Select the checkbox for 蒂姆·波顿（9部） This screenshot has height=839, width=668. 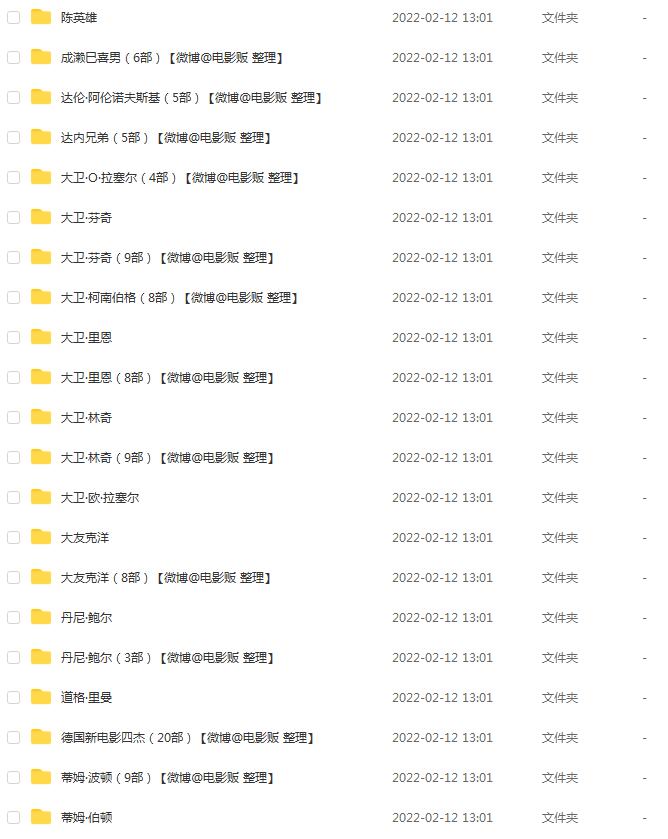click(x=13, y=778)
